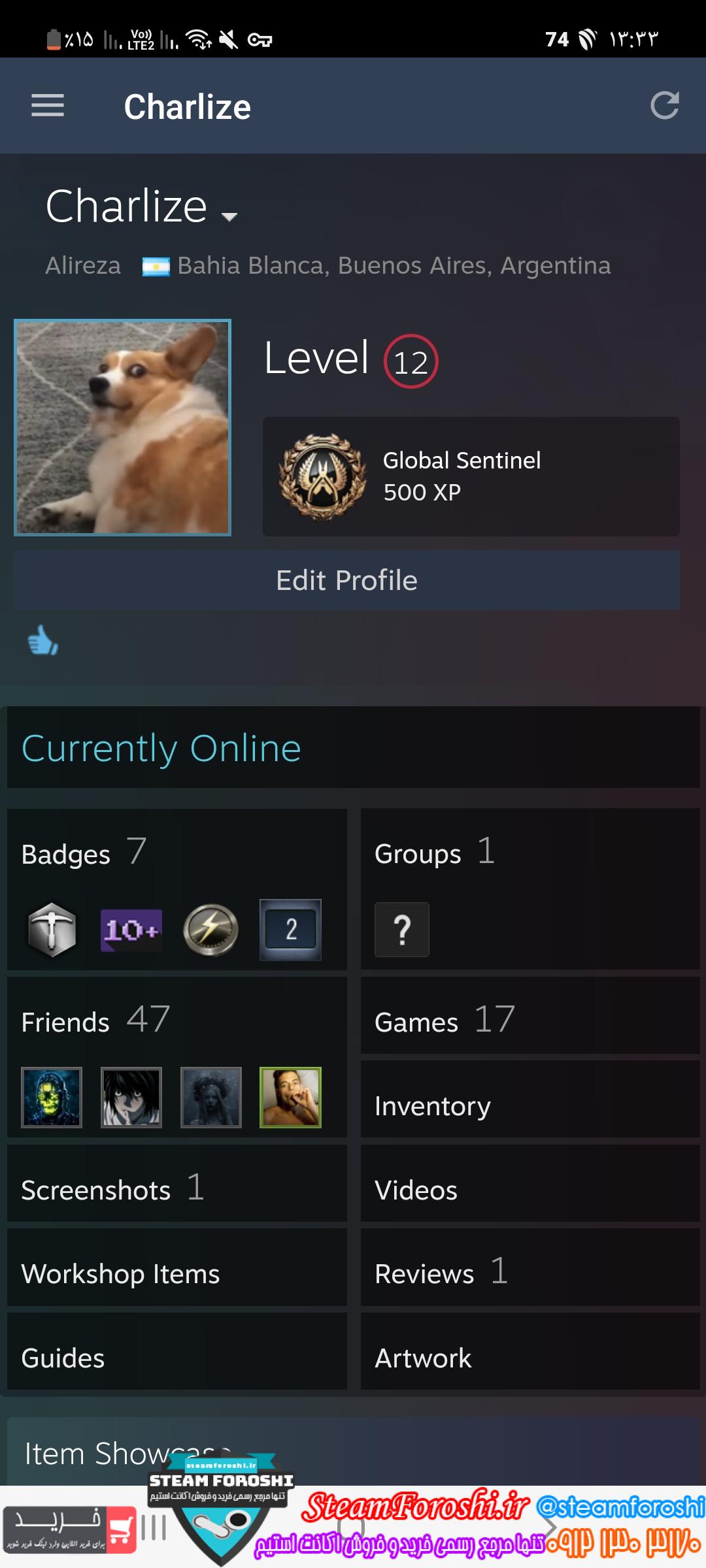Expand the Charlize name dropdown

229,216
